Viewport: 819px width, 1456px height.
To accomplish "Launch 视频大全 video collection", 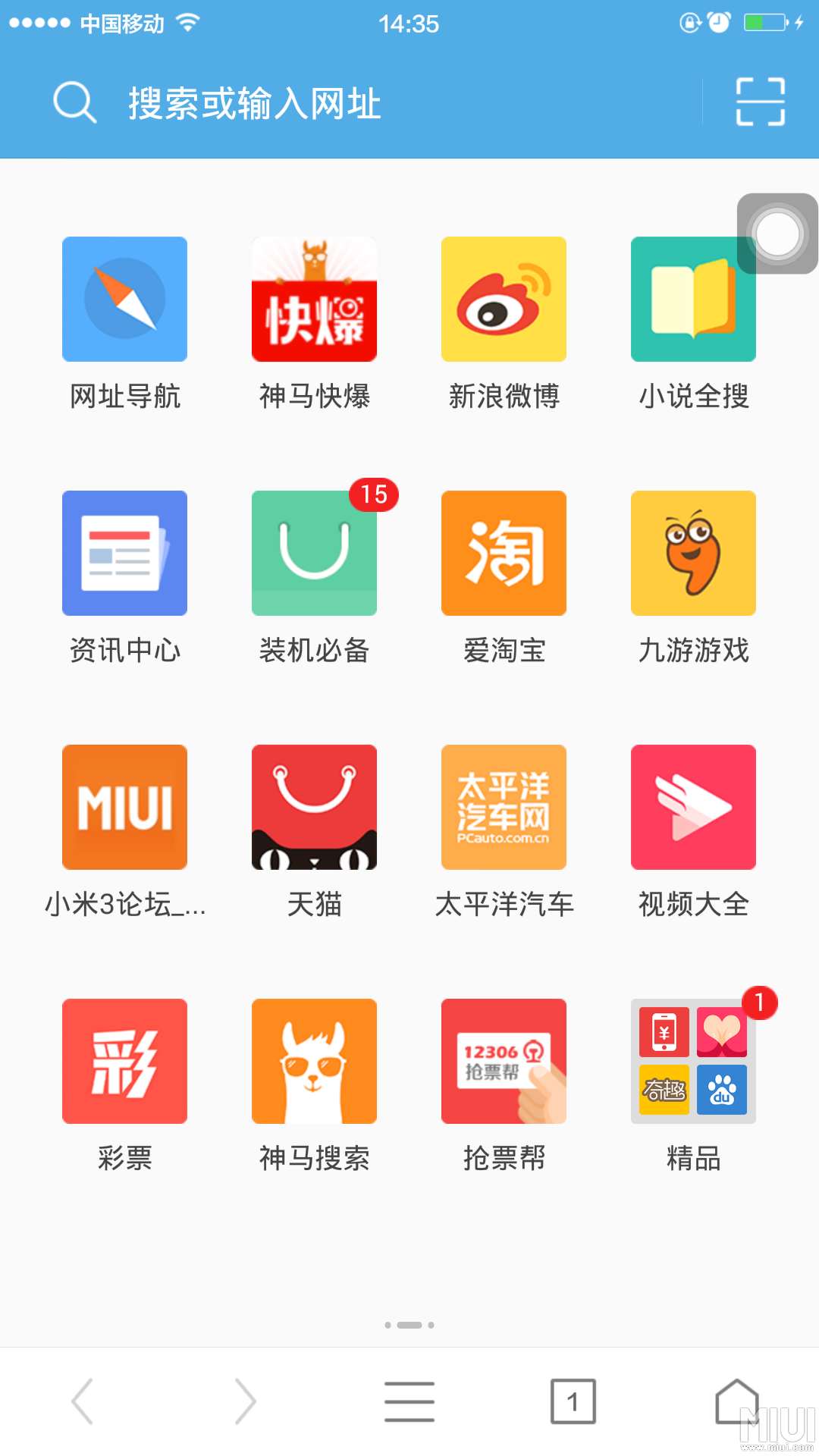I will (x=692, y=806).
